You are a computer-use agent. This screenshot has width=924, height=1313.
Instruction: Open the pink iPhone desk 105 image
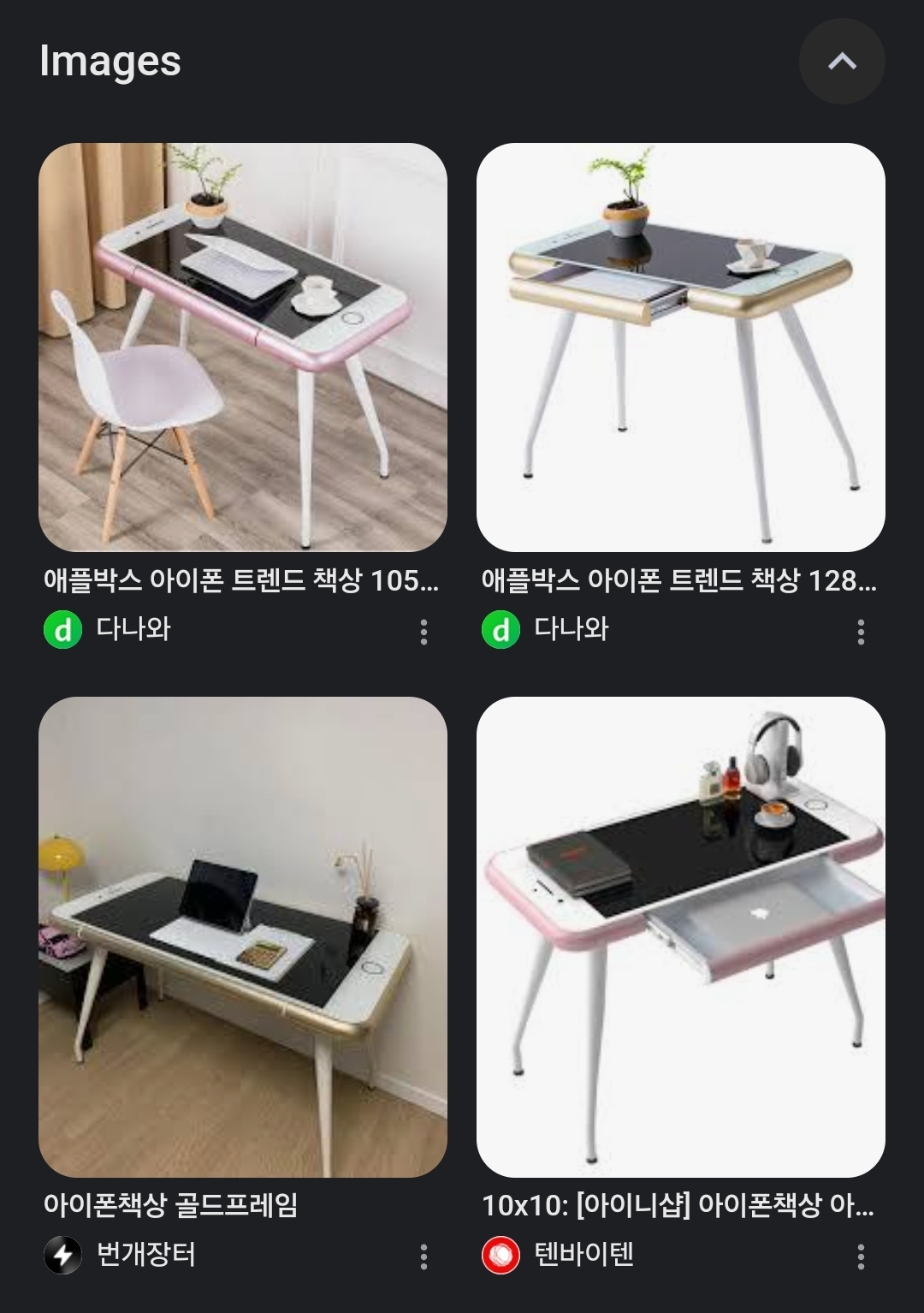point(243,347)
